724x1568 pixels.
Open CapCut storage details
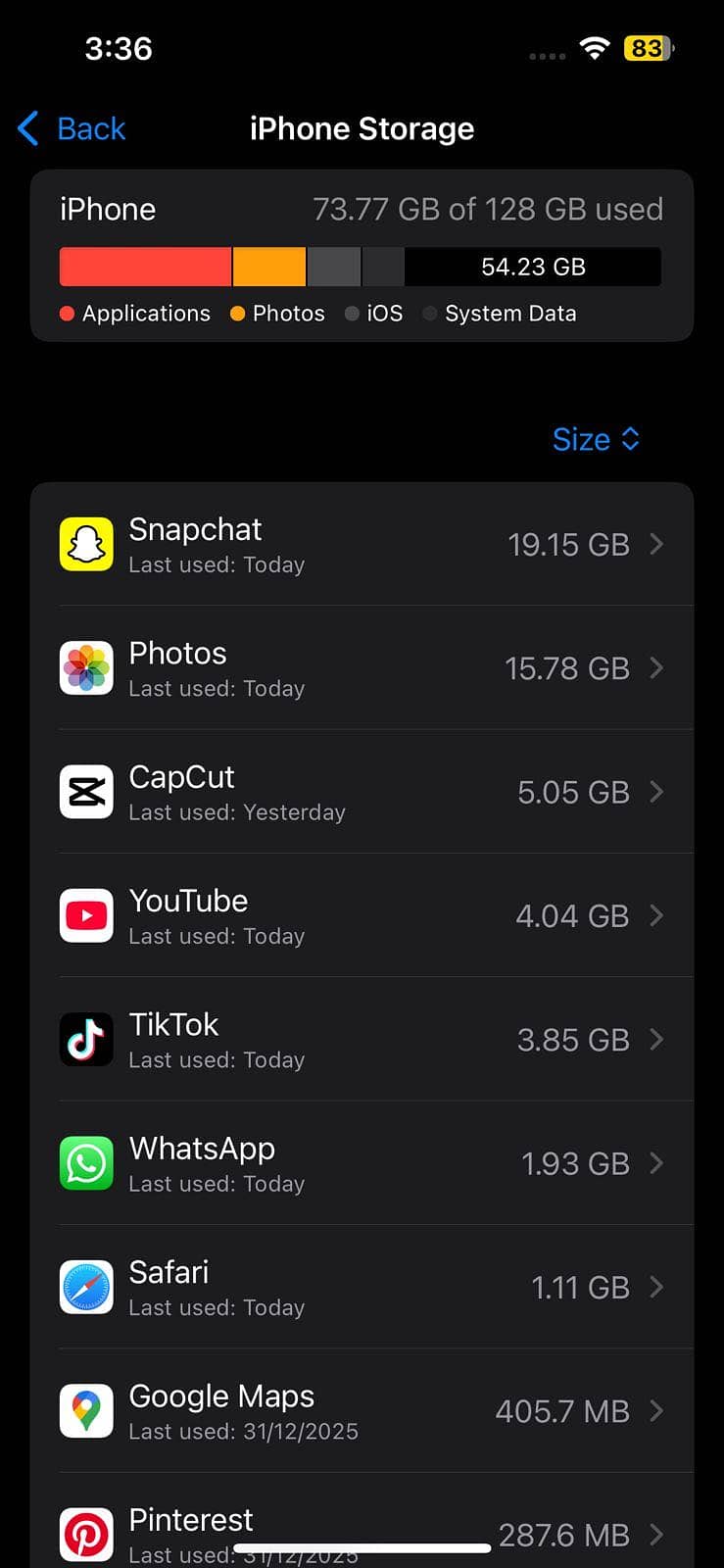(362, 792)
